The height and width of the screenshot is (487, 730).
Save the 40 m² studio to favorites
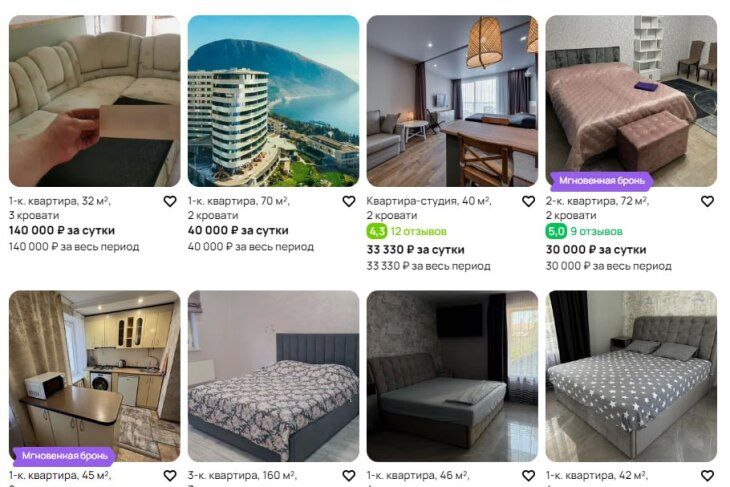click(x=528, y=201)
